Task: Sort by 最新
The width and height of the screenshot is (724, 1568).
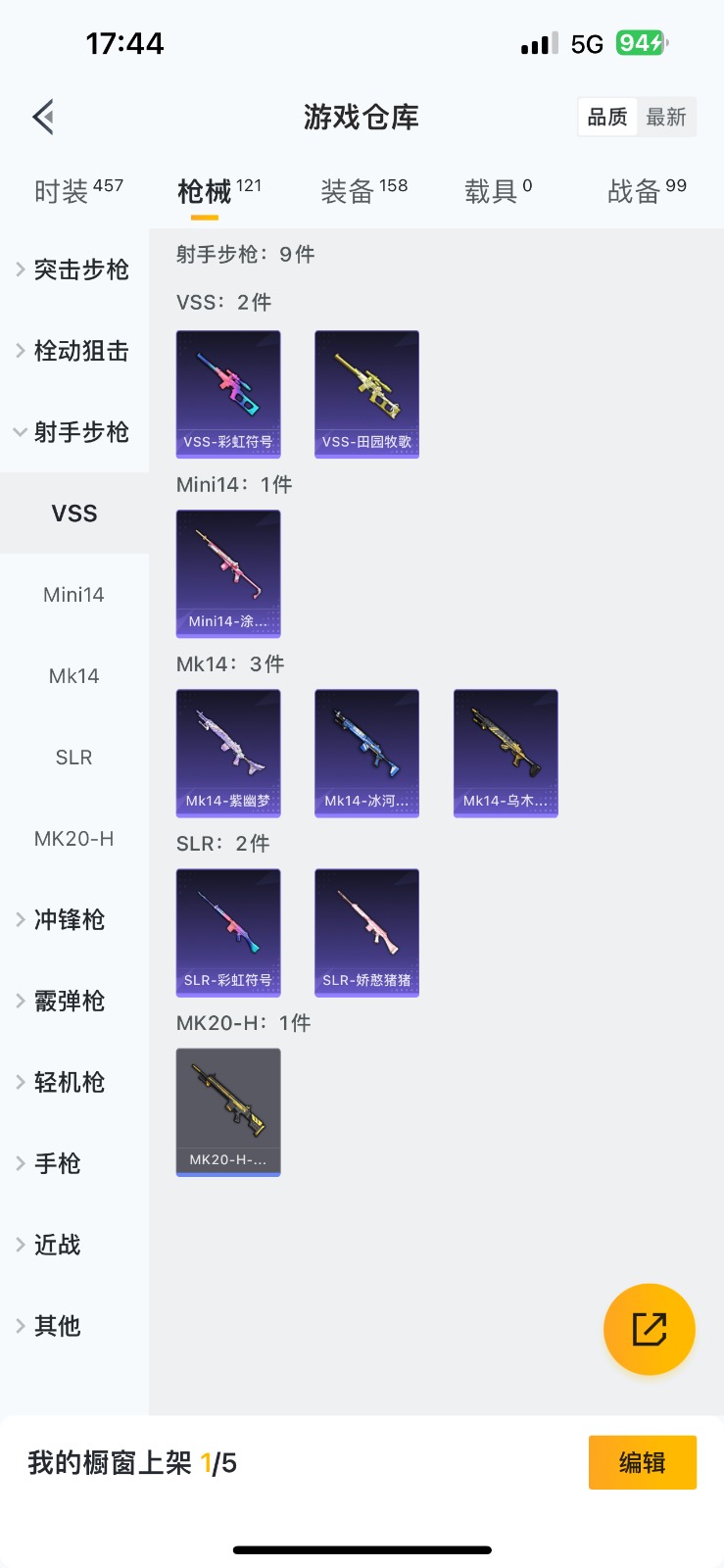Action: pyautogui.click(x=666, y=118)
